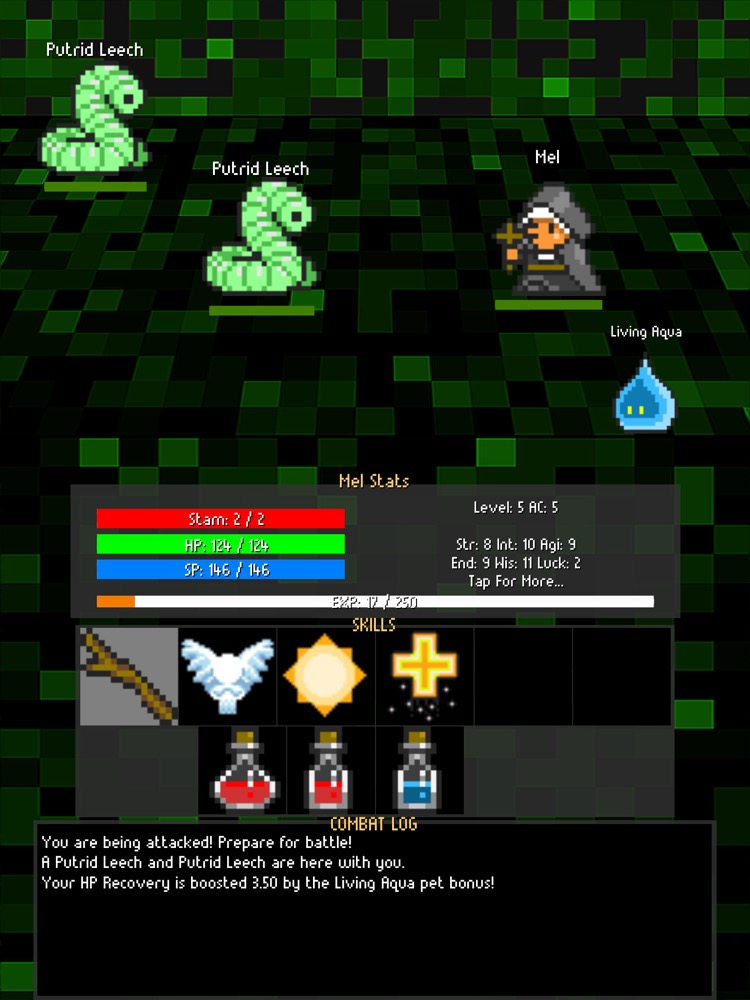Drink the first red health potion
The height and width of the screenshot is (1000, 750).
[242, 770]
